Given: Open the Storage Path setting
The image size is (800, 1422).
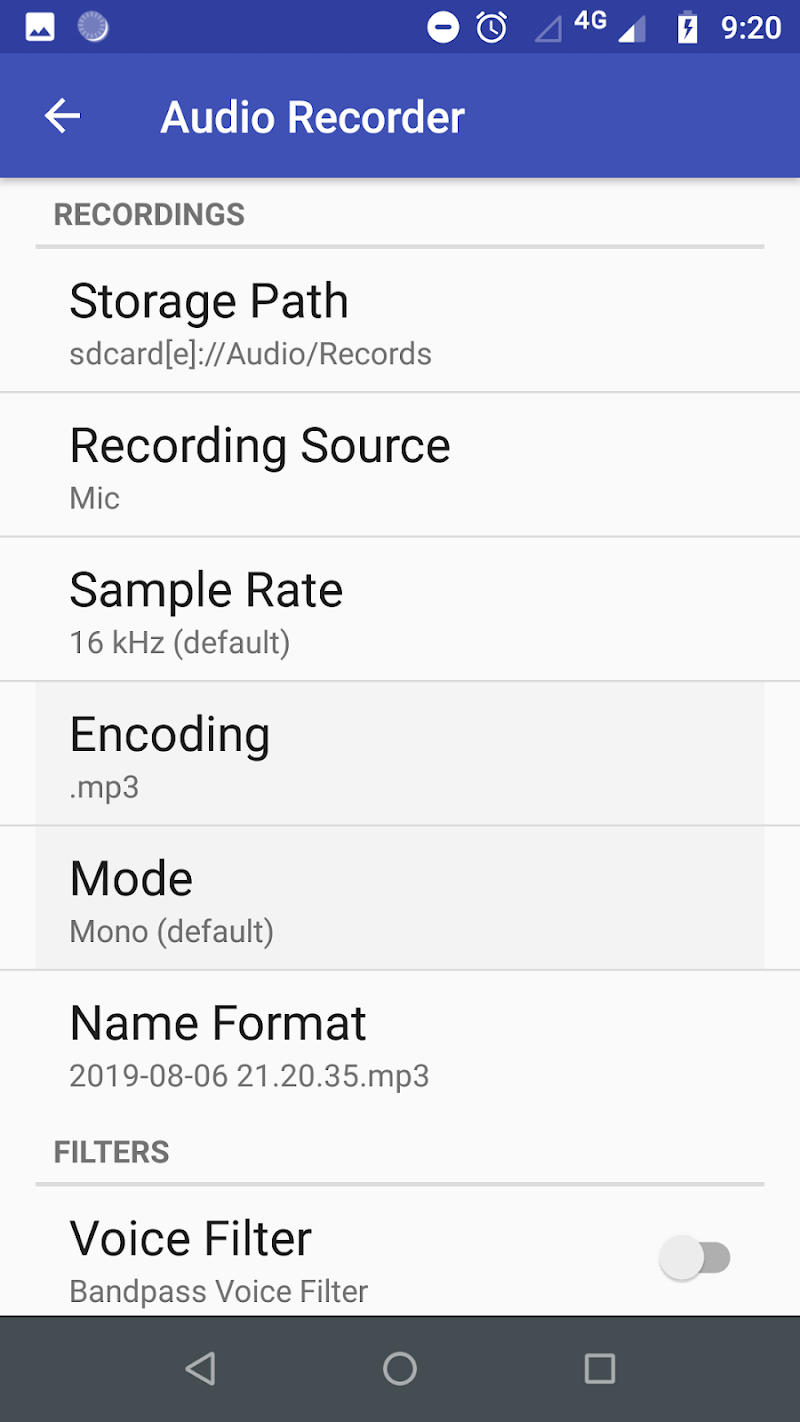Looking at the screenshot, I should tap(400, 322).
